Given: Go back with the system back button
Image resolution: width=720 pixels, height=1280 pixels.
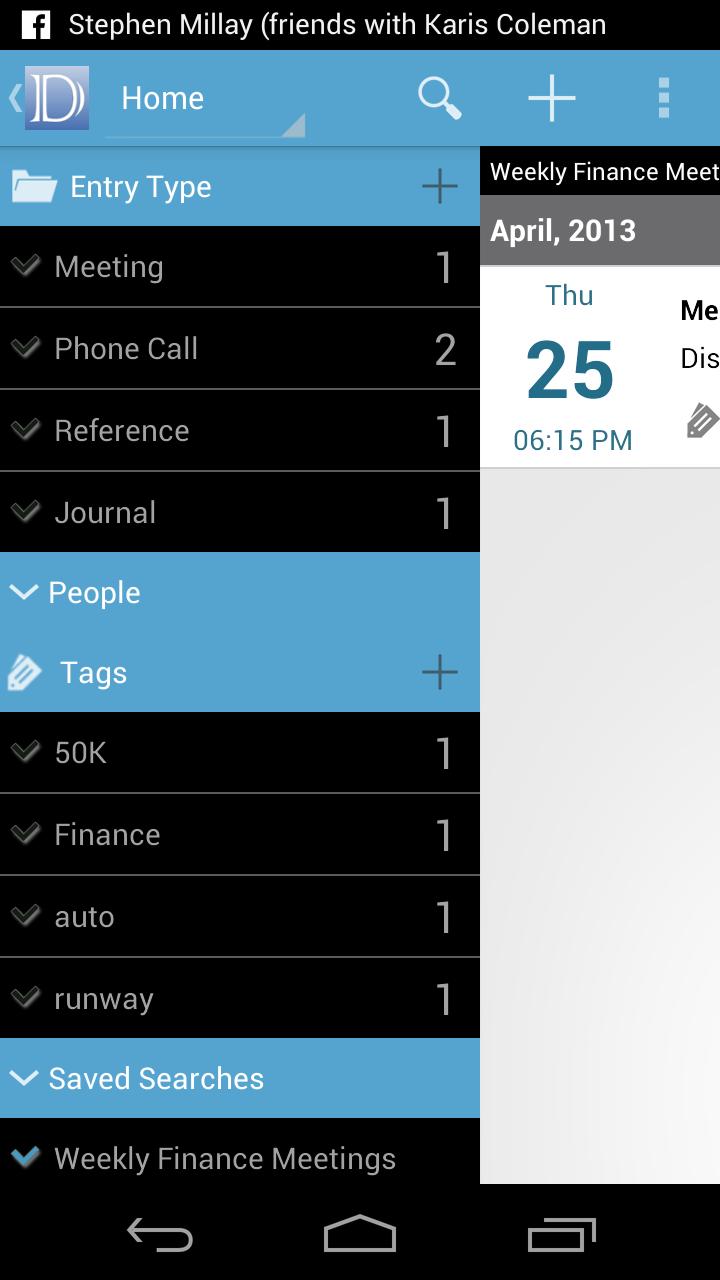Looking at the screenshot, I should point(160,1236).
